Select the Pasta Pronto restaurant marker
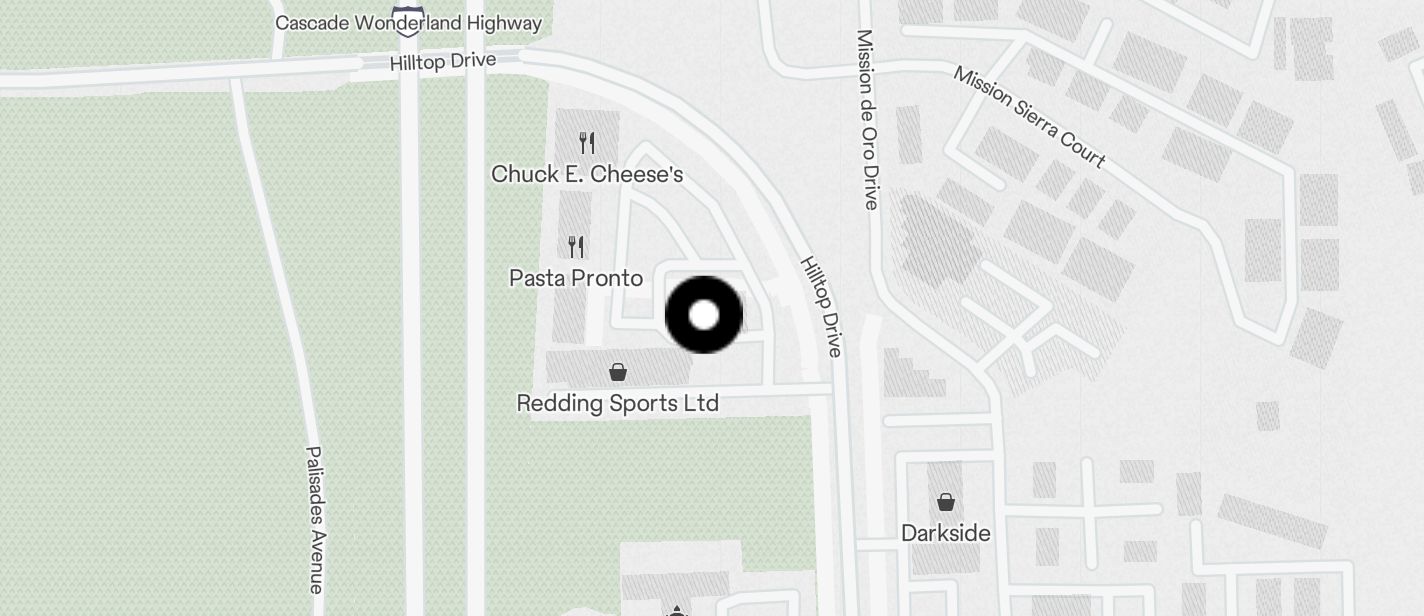The width and height of the screenshot is (1424, 616). tap(576, 246)
